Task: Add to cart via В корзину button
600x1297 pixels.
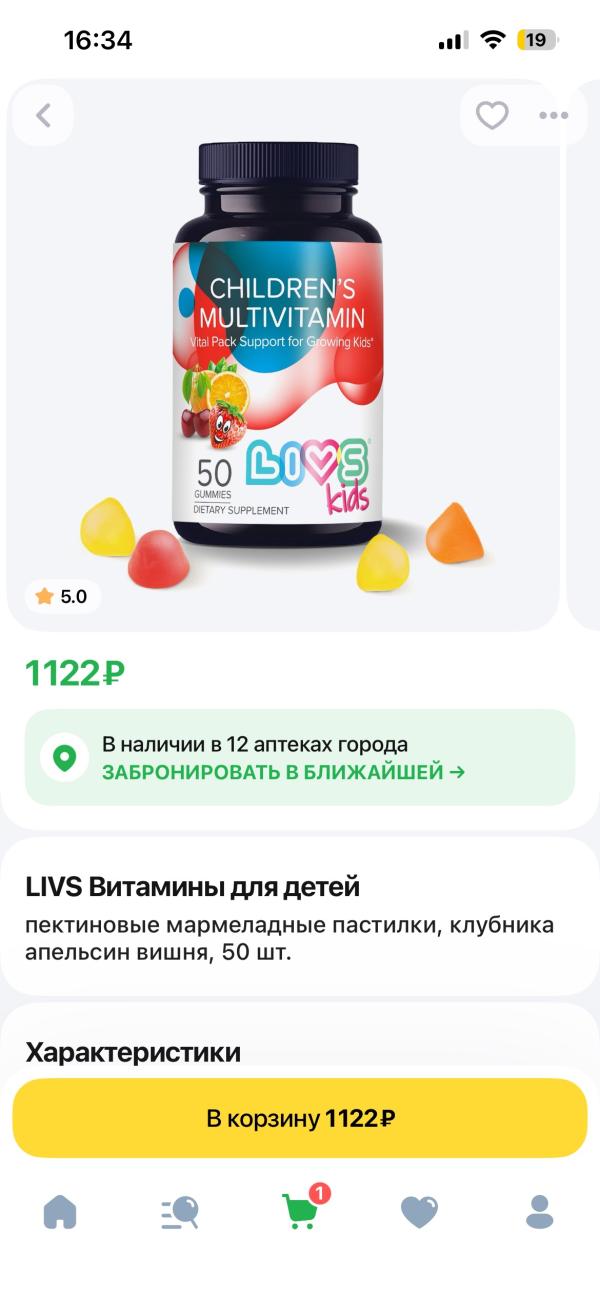Action: coord(300,1118)
